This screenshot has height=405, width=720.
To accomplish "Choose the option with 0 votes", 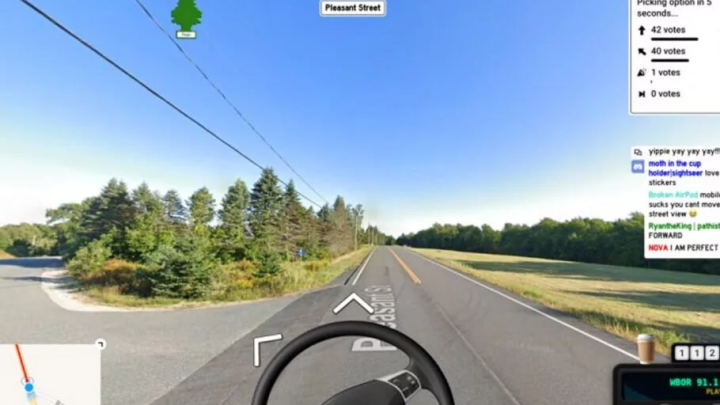I will click(x=664, y=94).
